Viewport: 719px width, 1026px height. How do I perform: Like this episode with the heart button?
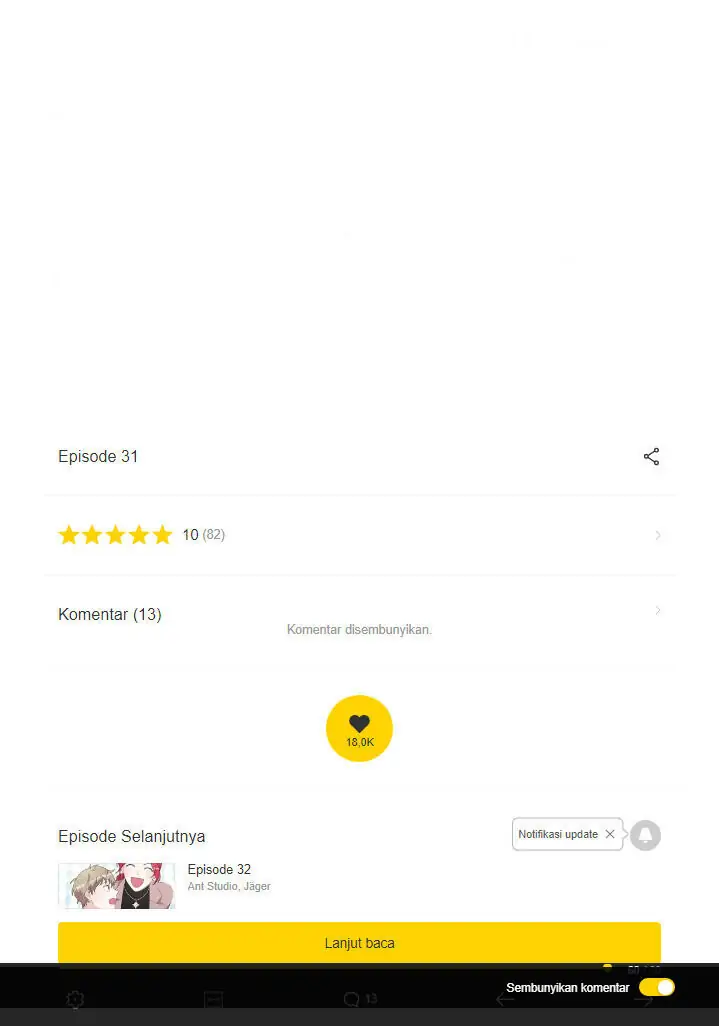(359, 728)
